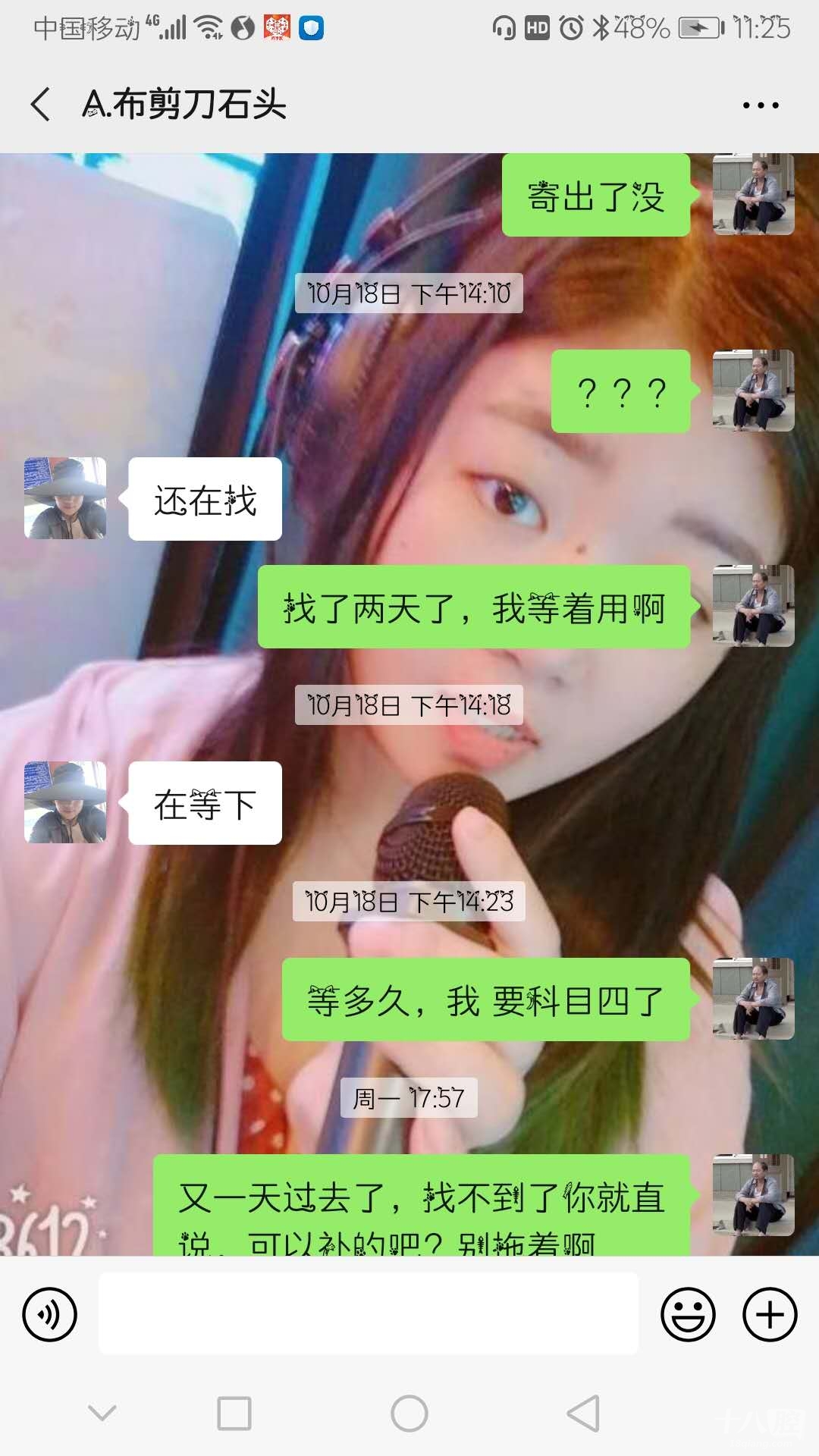Open the plus attachments menu
The image size is (819, 1456).
pos(769,1314)
